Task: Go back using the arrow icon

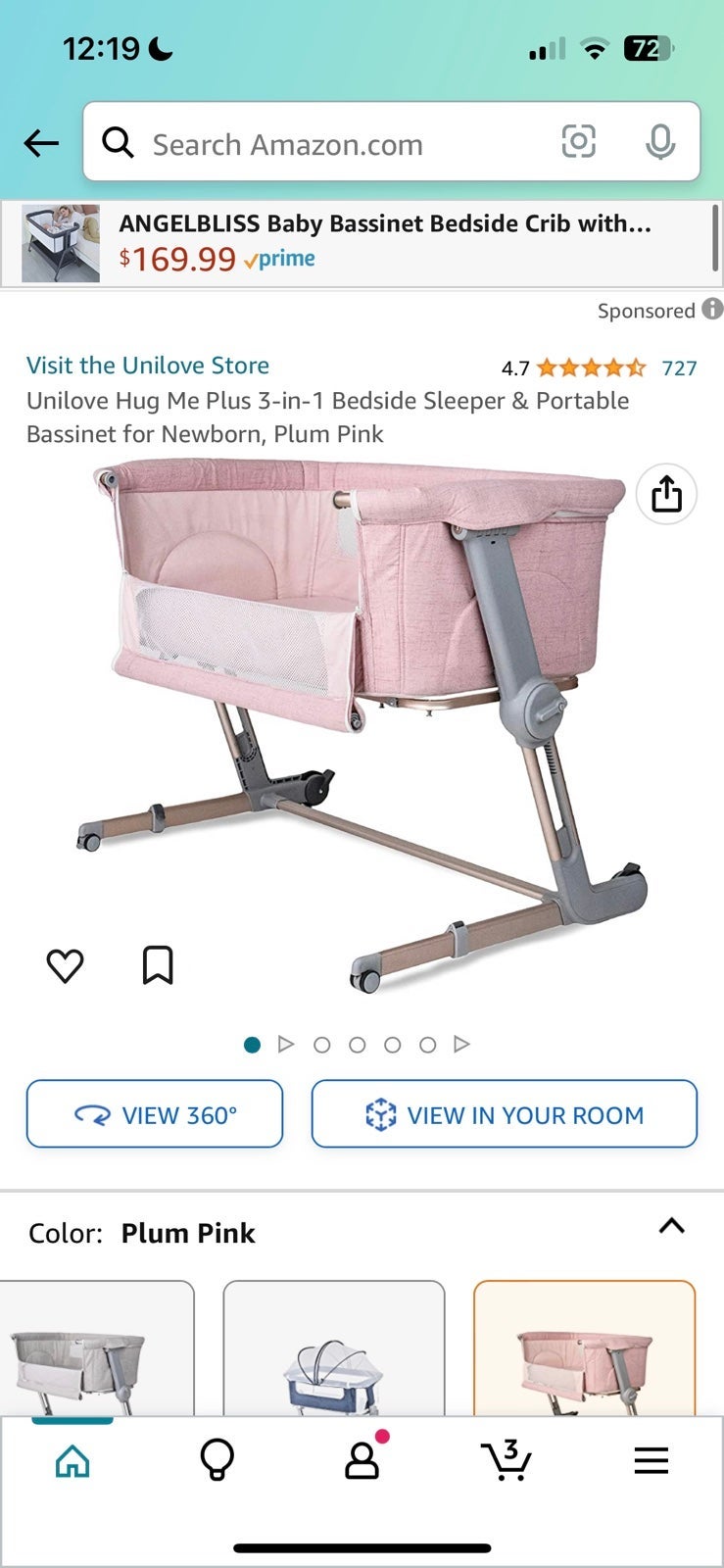Action: coord(41,143)
